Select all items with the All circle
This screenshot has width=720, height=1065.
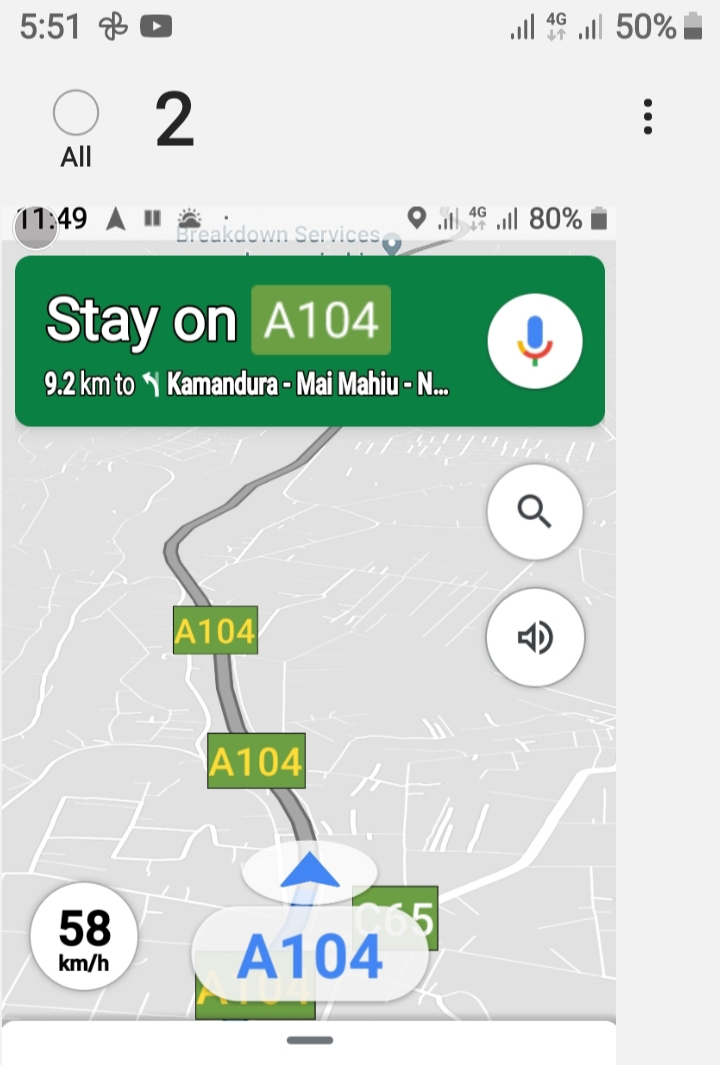(x=75, y=114)
